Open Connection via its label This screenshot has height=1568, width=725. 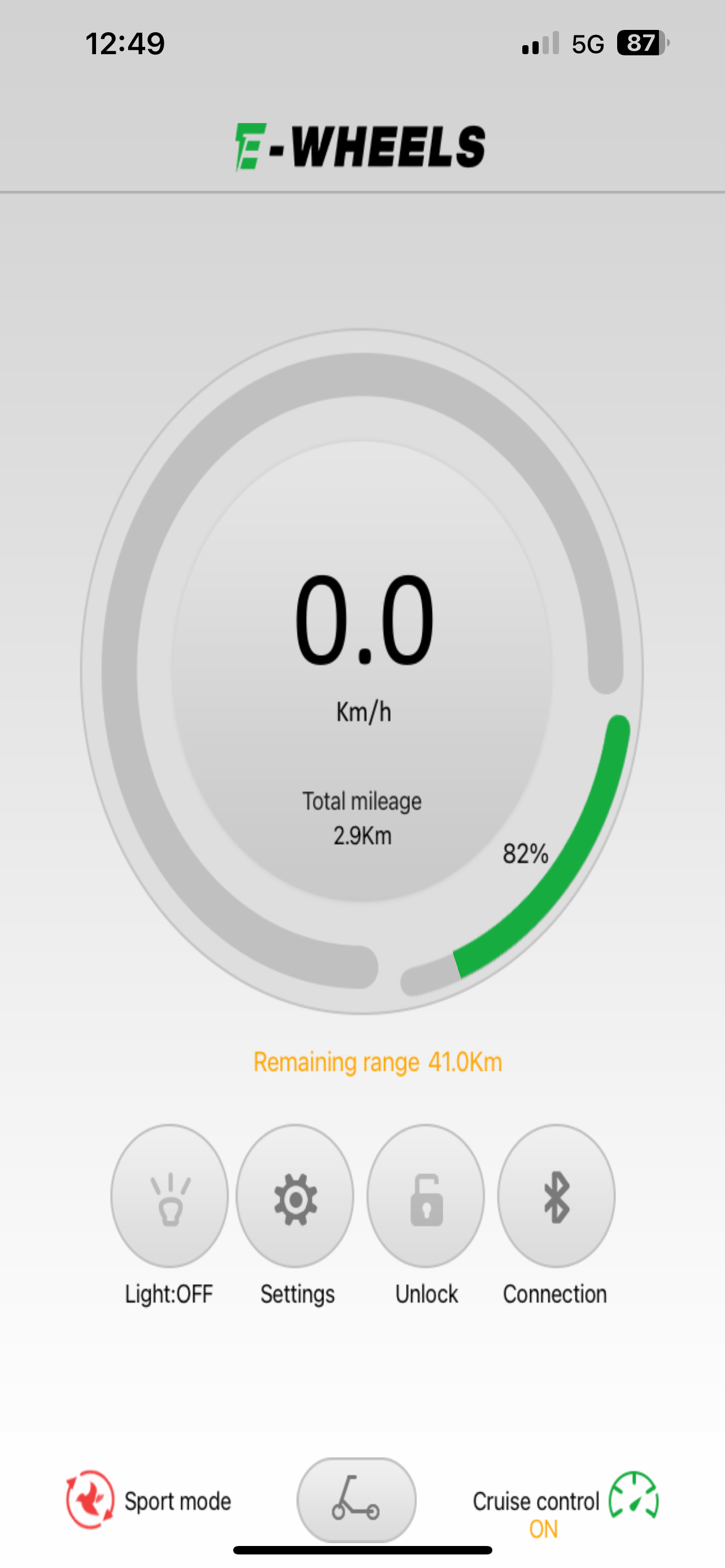point(554,1294)
